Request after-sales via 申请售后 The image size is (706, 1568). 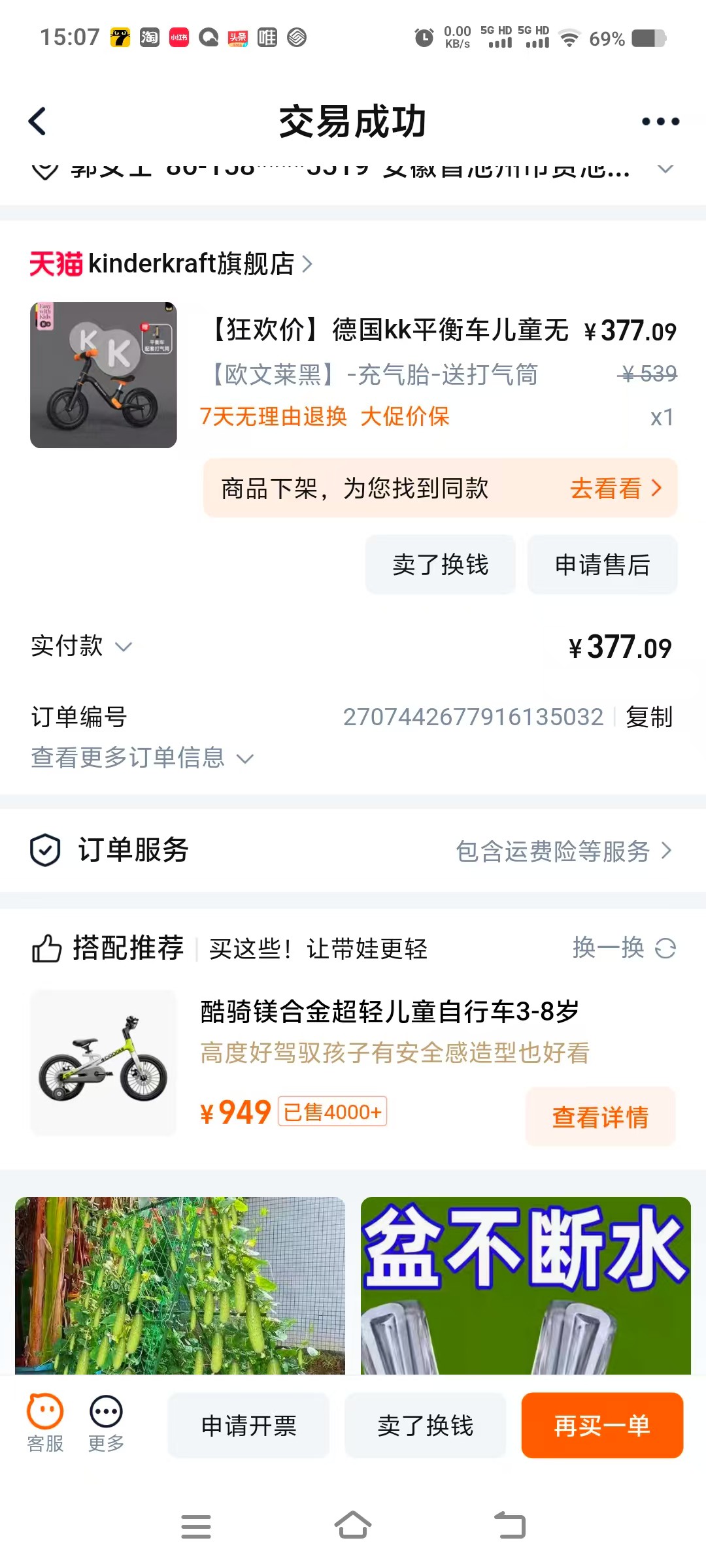click(602, 564)
